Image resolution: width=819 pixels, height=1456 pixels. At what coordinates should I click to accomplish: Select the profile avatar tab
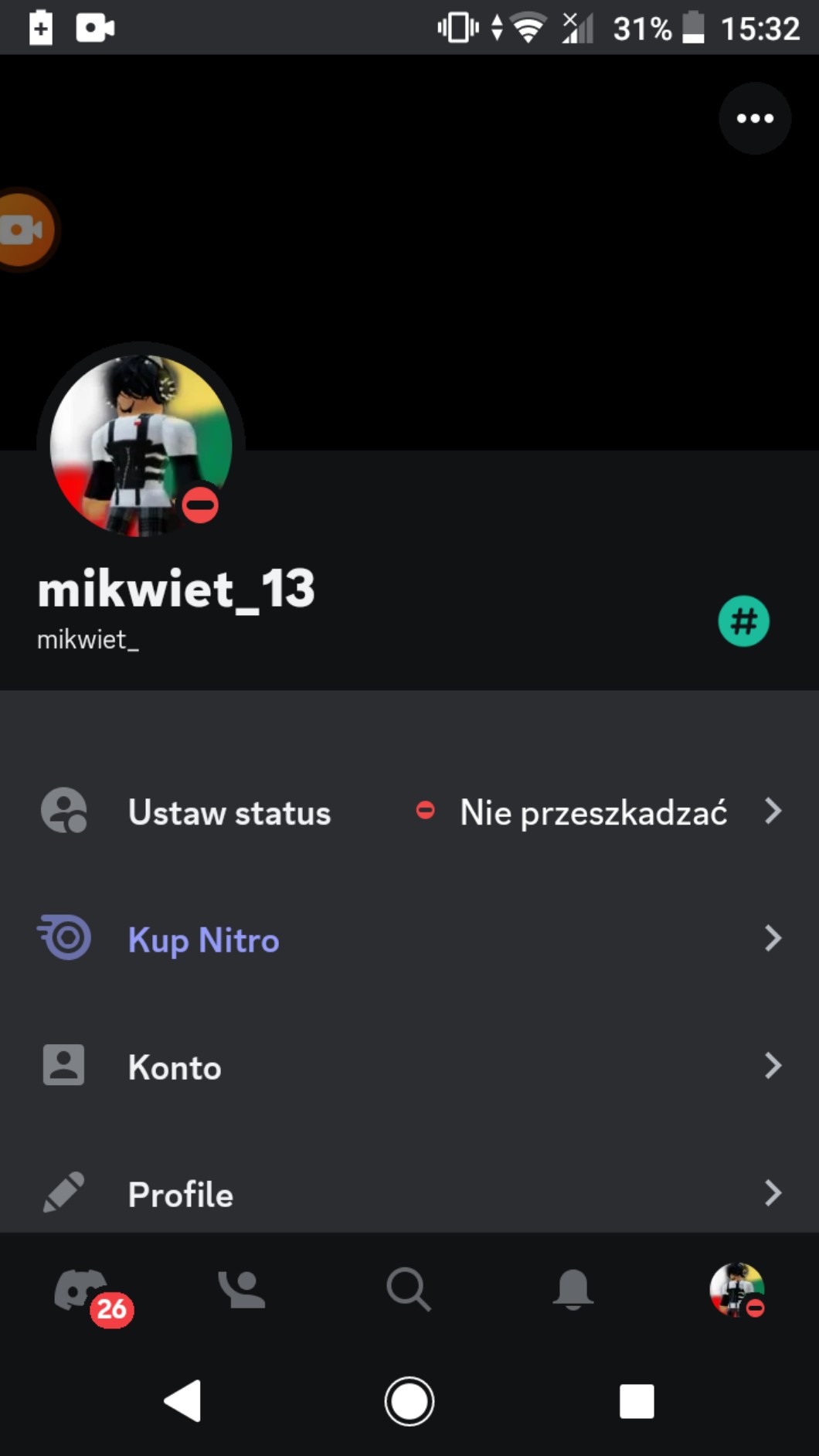click(x=737, y=1290)
